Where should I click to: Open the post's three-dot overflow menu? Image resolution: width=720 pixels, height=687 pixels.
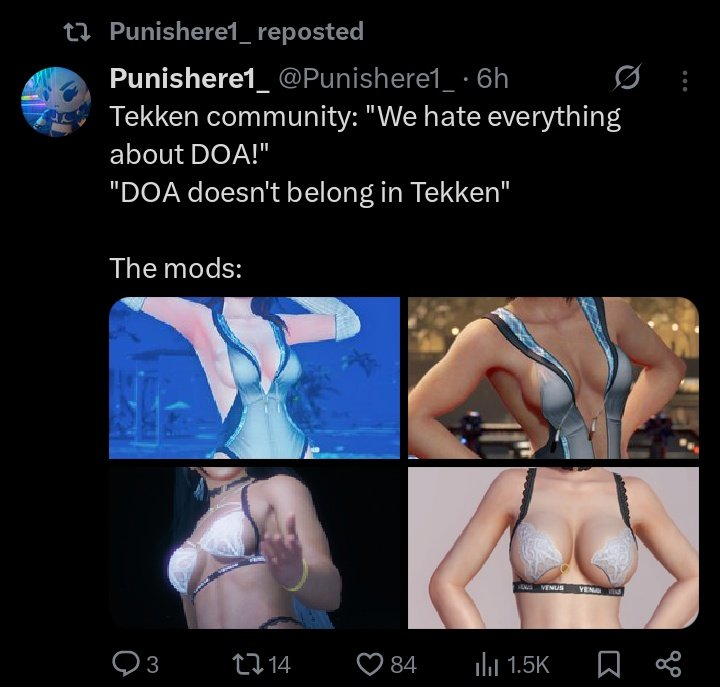pyautogui.click(x=684, y=80)
